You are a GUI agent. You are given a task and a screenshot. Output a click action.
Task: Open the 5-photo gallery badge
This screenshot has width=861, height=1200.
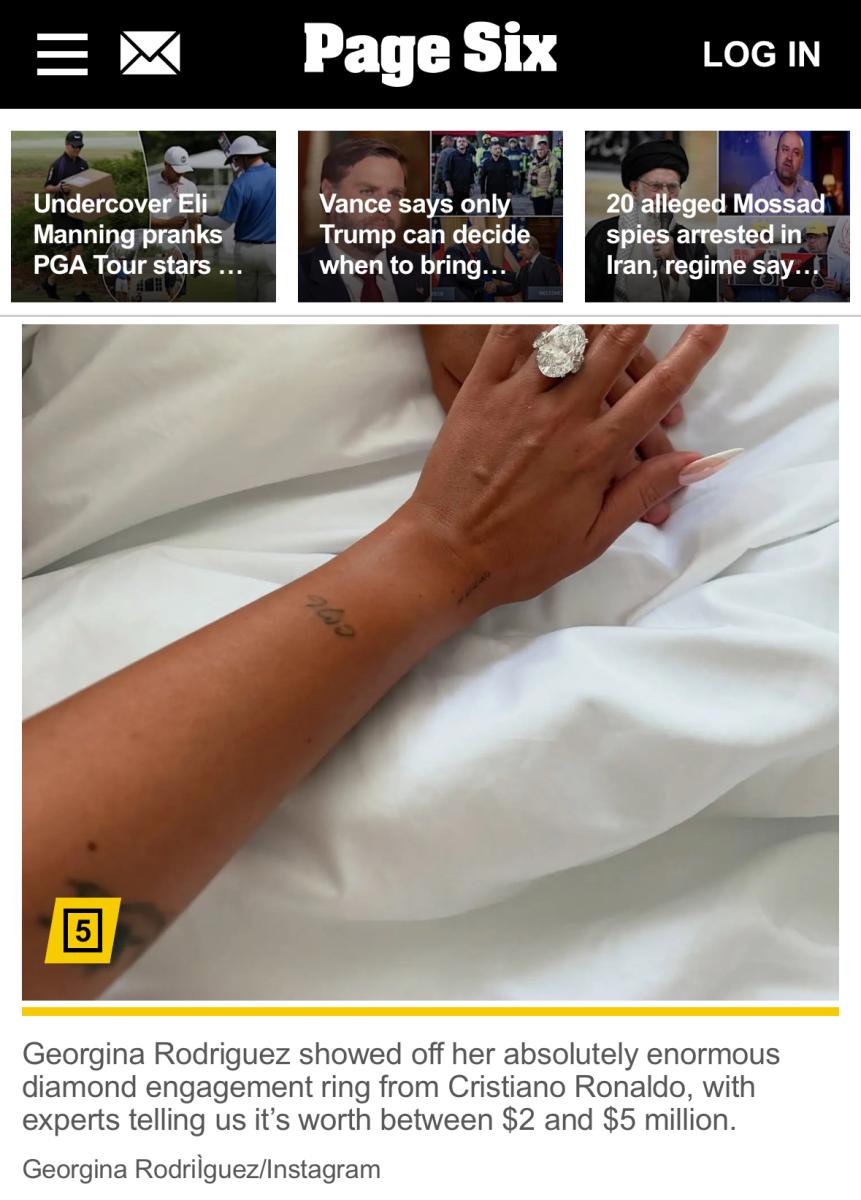click(x=83, y=930)
